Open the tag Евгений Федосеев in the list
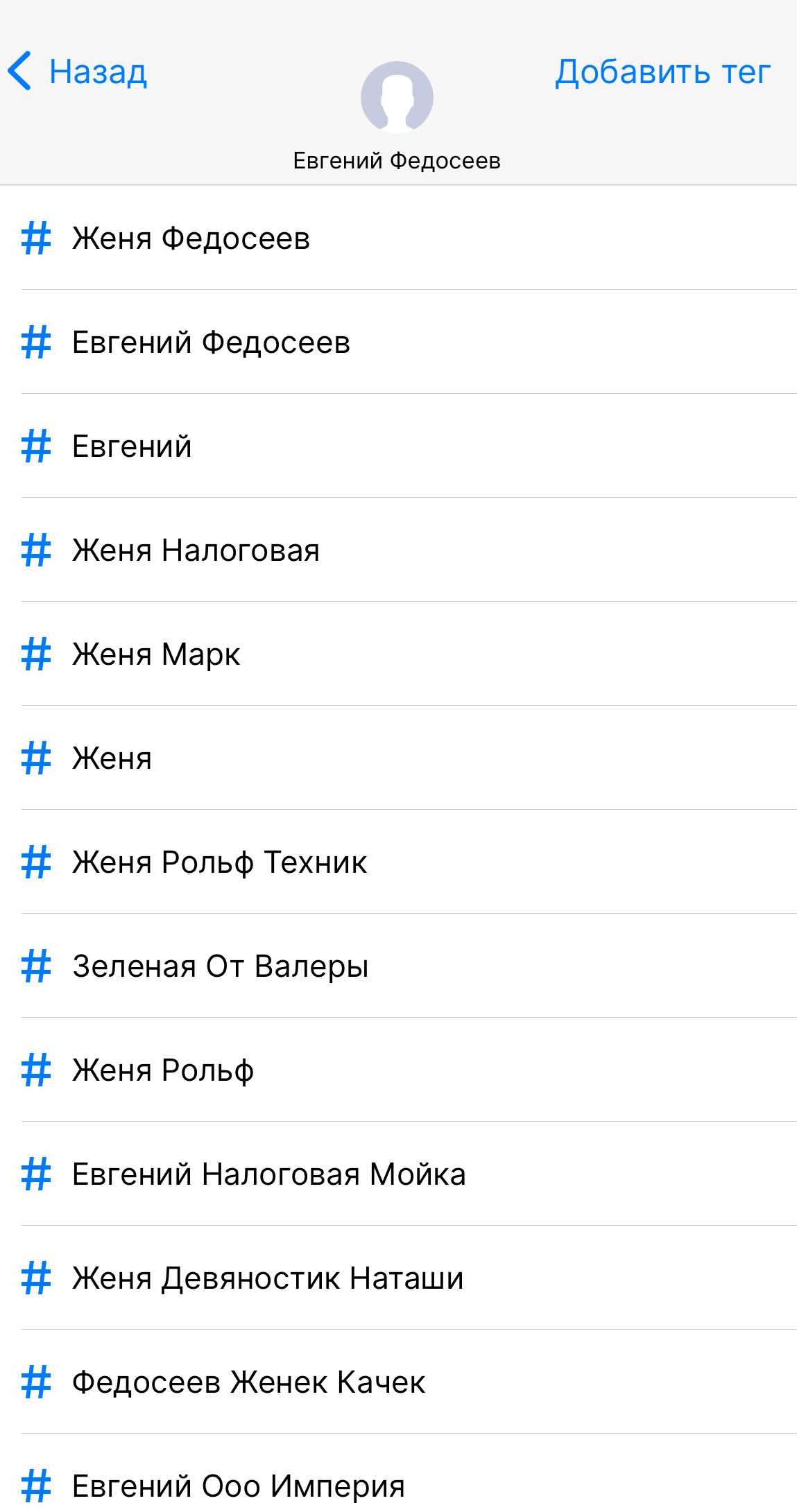 pos(398,342)
